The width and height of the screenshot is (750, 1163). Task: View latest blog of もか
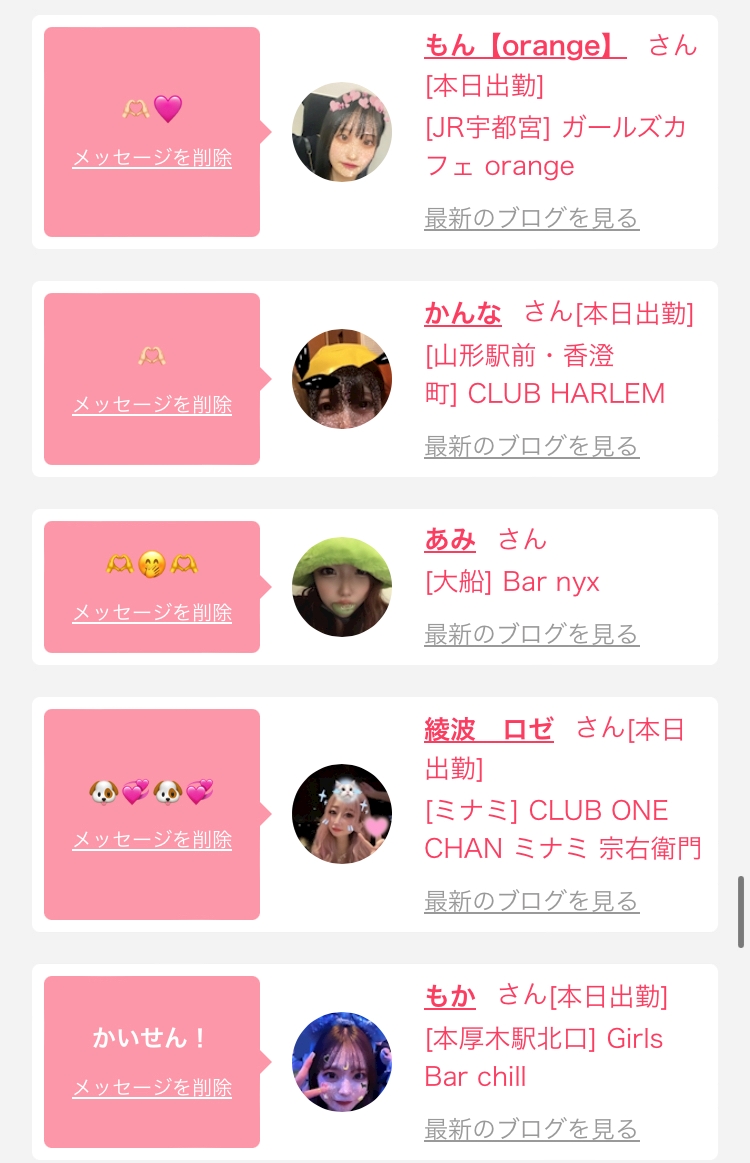pyautogui.click(x=531, y=1130)
